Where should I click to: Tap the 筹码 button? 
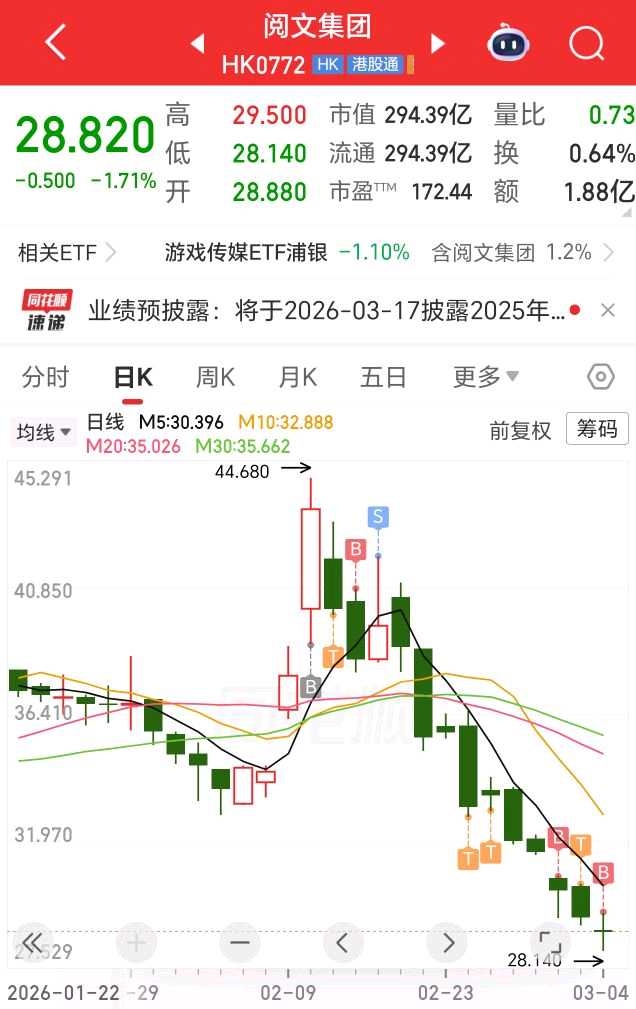pyautogui.click(x=597, y=430)
